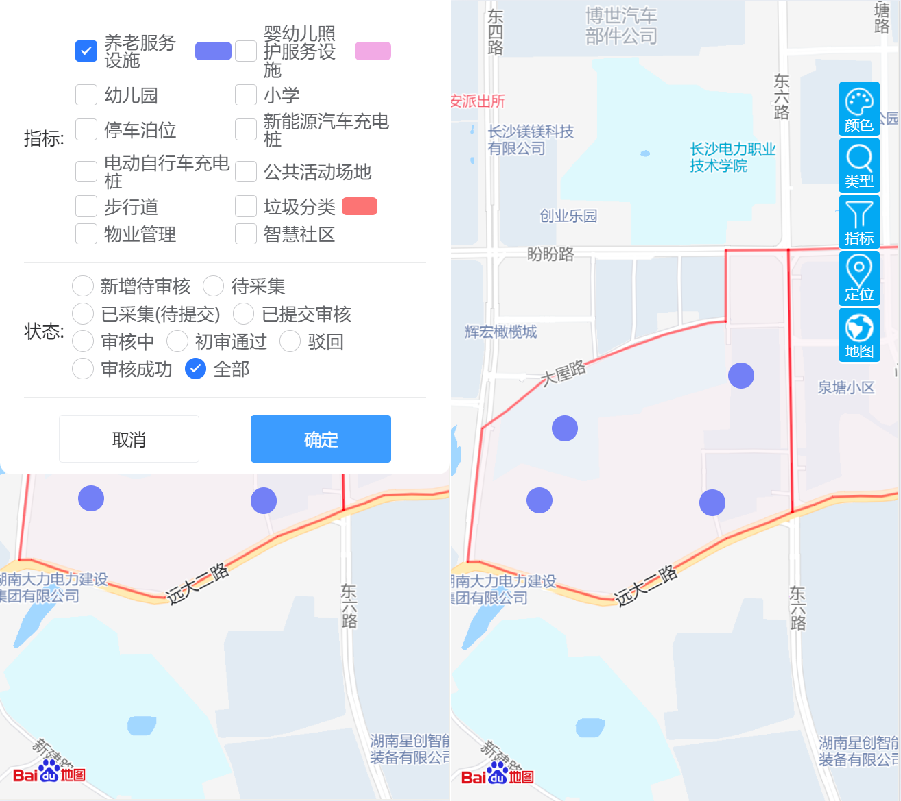The height and width of the screenshot is (801, 901).
Task: Pick the 已提交审核 status
Action: pyautogui.click(x=244, y=314)
